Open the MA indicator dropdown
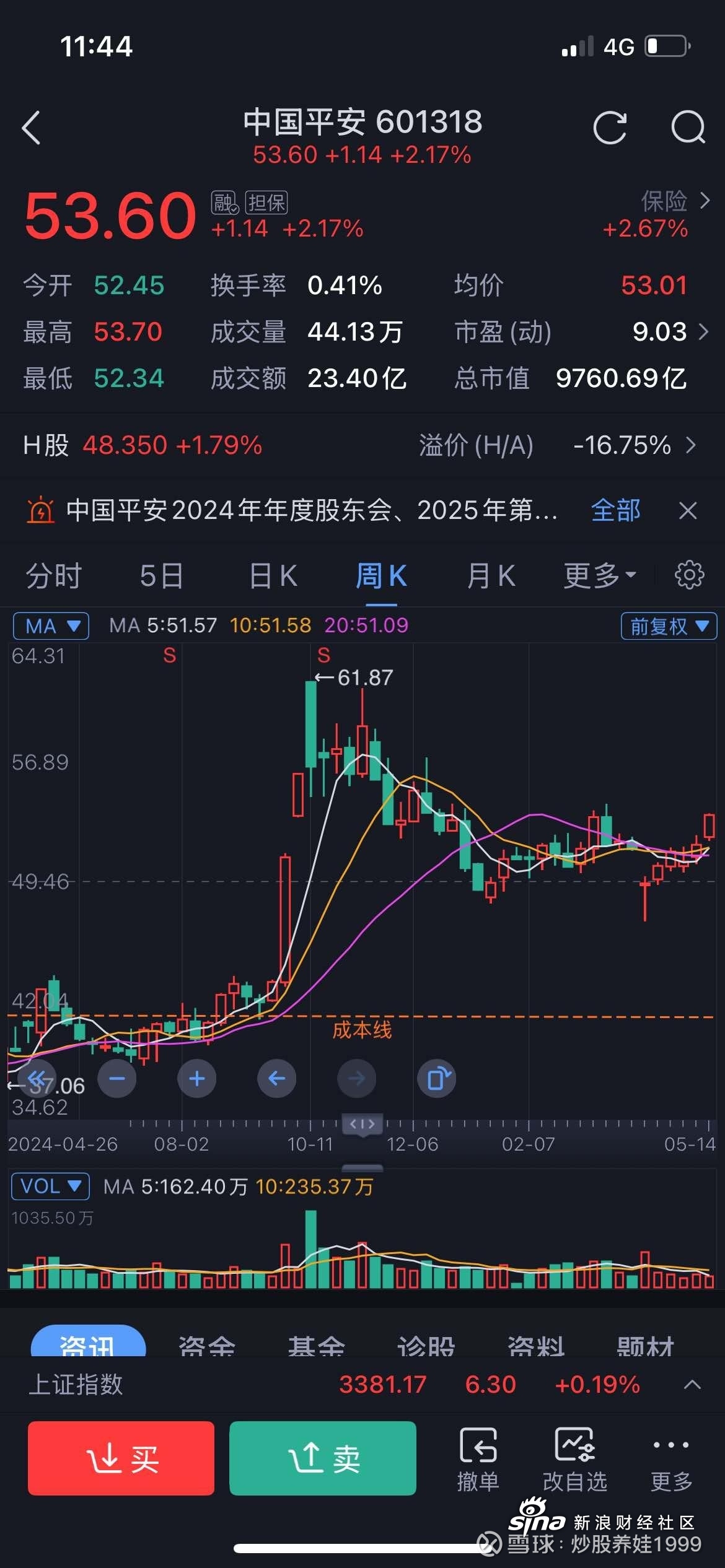 (x=51, y=626)
